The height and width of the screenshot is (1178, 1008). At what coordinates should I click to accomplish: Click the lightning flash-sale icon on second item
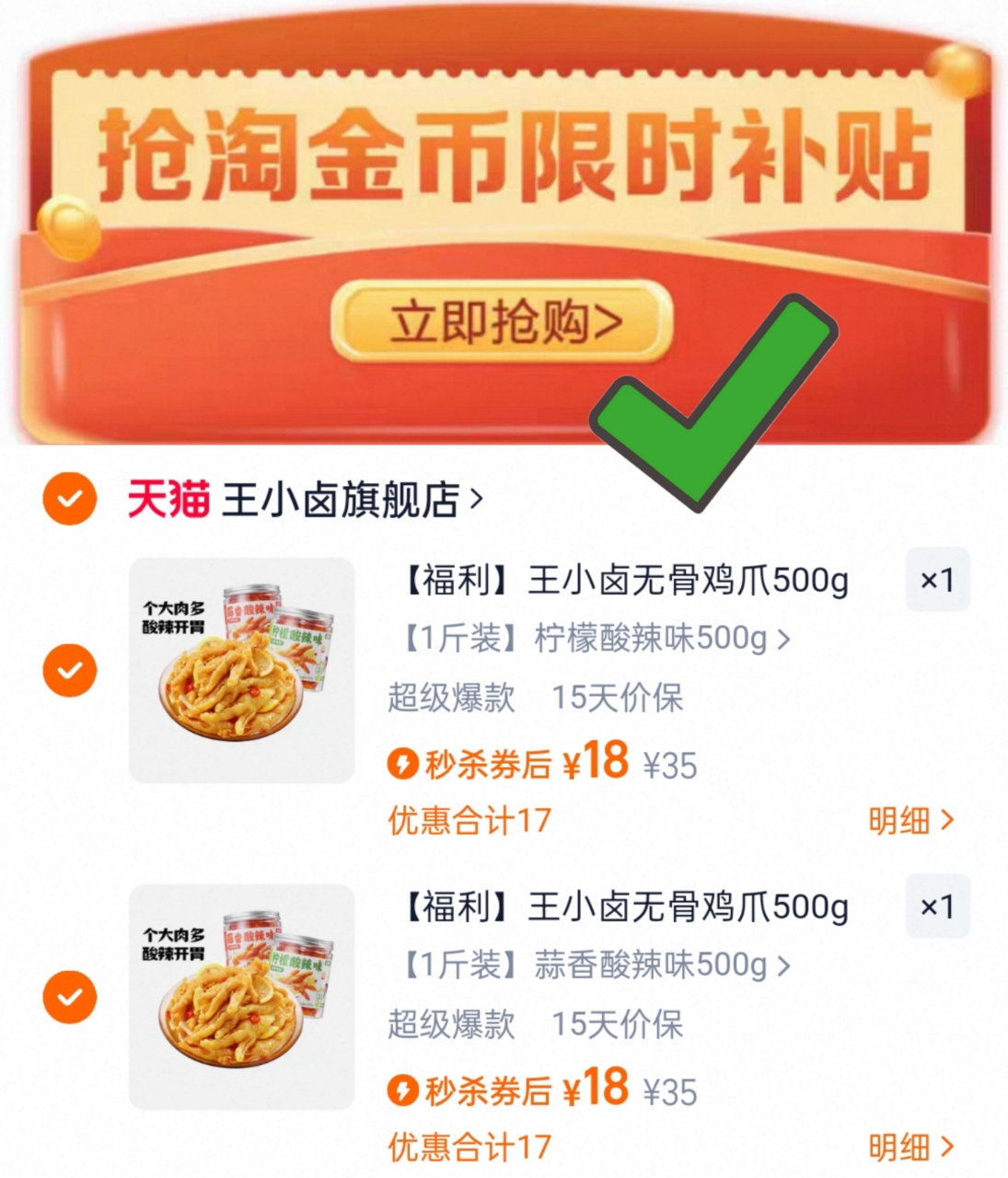pos(405,1091)
